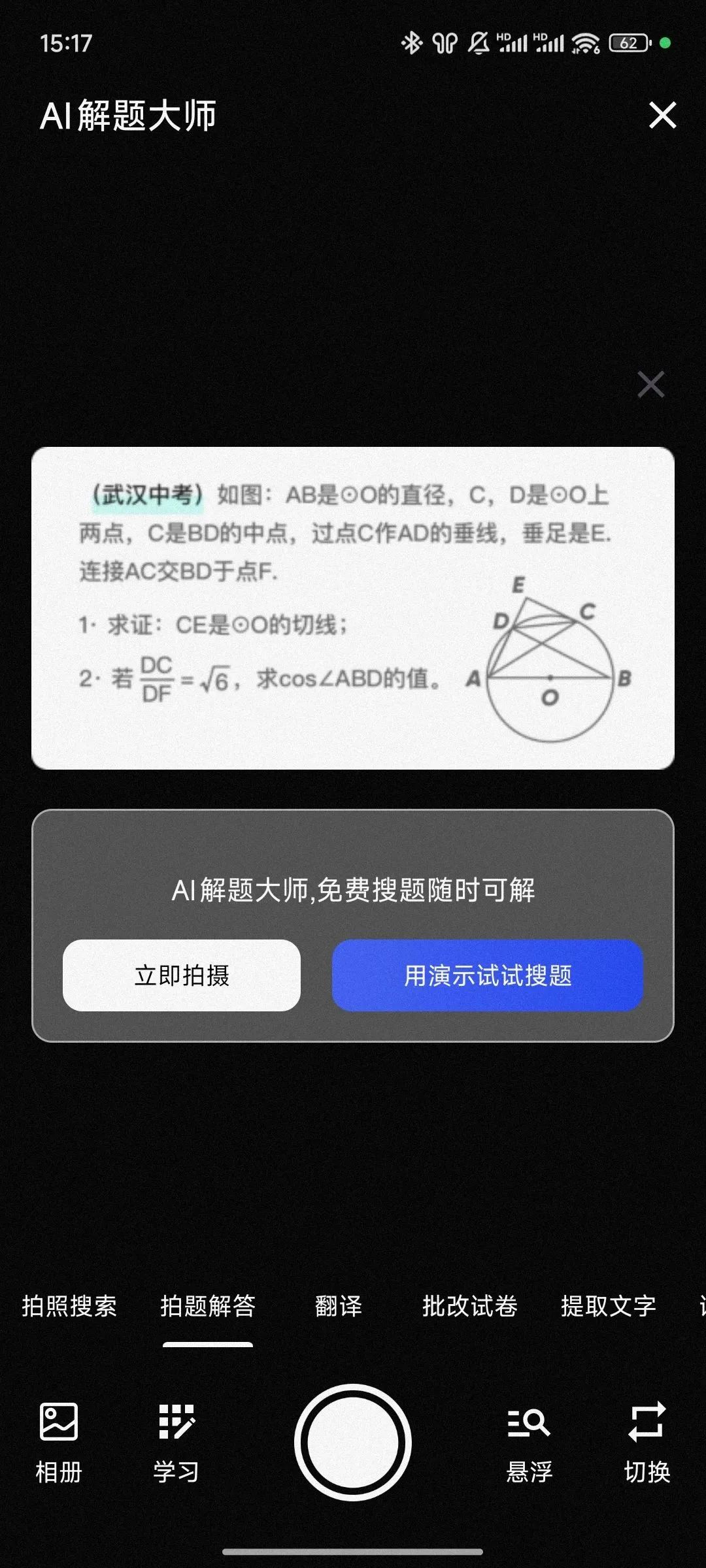Tap the 立即拍摄 button
706x1568 pixels.
click(x=182, y=975)
